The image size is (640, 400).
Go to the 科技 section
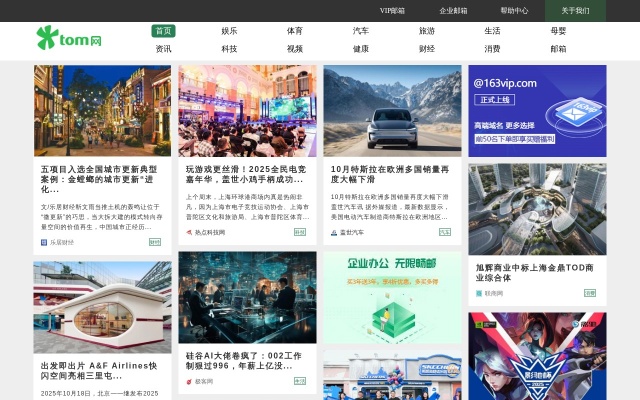[x=229, y=48]
